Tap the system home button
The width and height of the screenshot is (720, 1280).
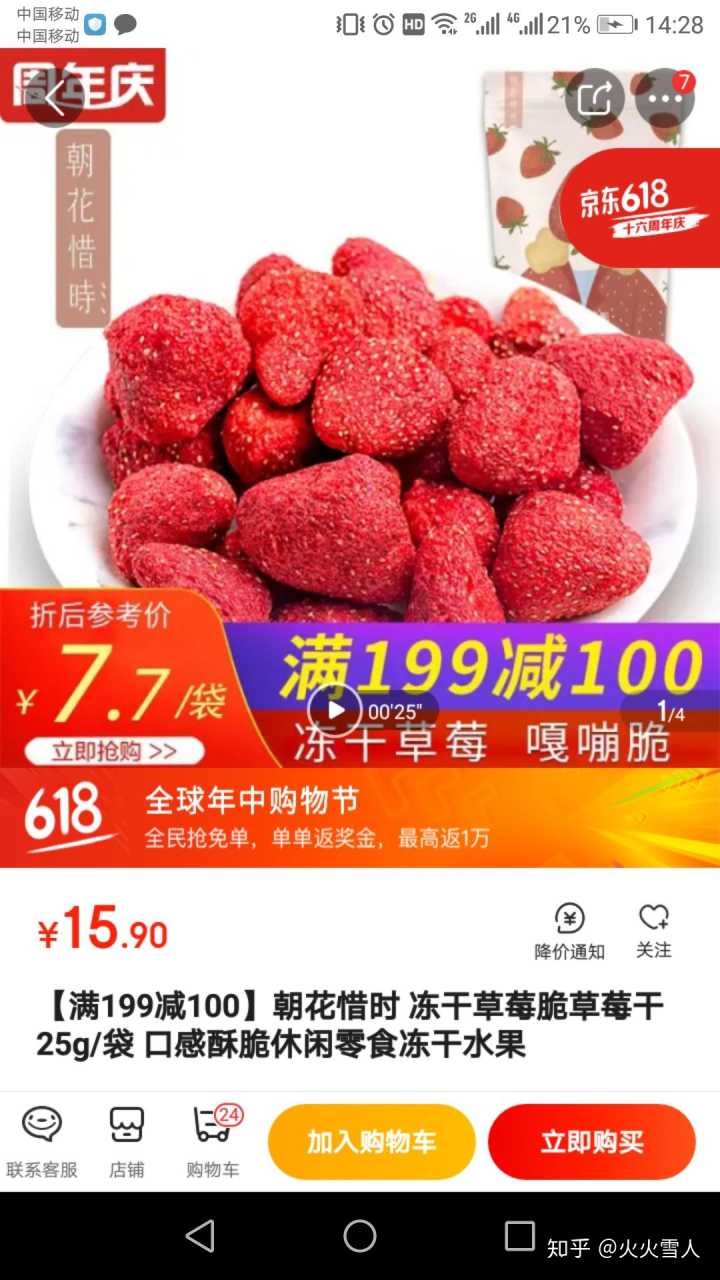(360, 1236)
